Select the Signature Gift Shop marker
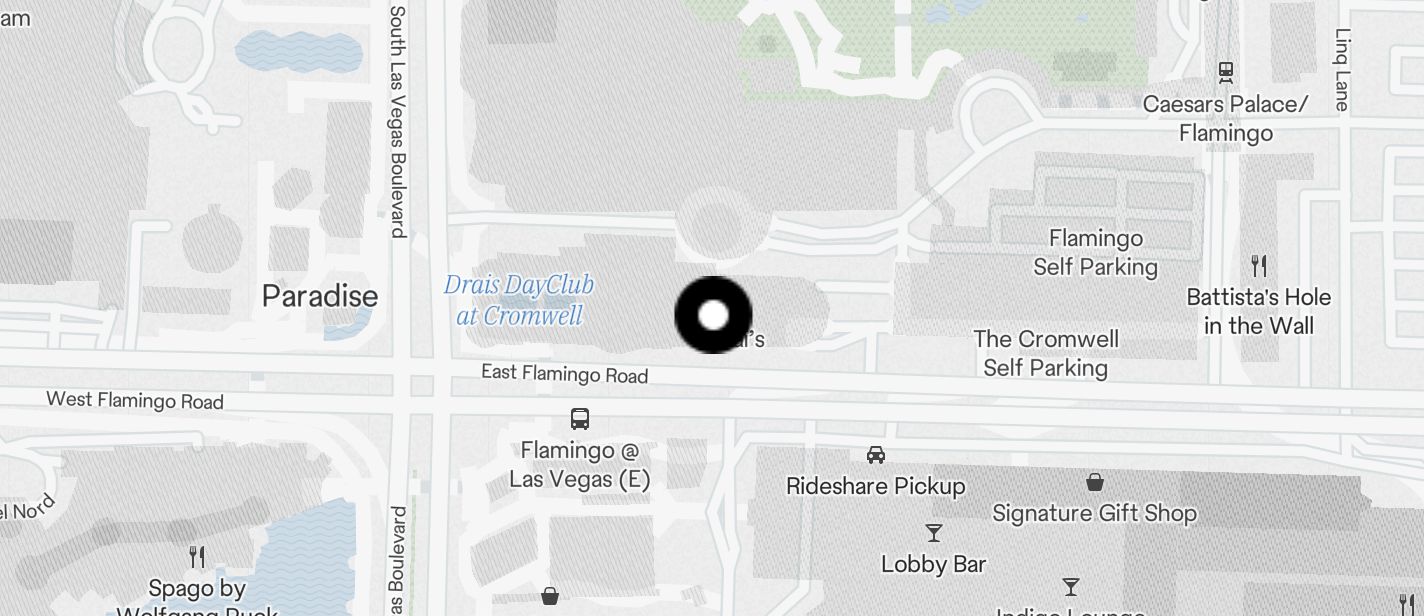The height and width of the screenshot is (616, 1424). (x=1095, y=483)
